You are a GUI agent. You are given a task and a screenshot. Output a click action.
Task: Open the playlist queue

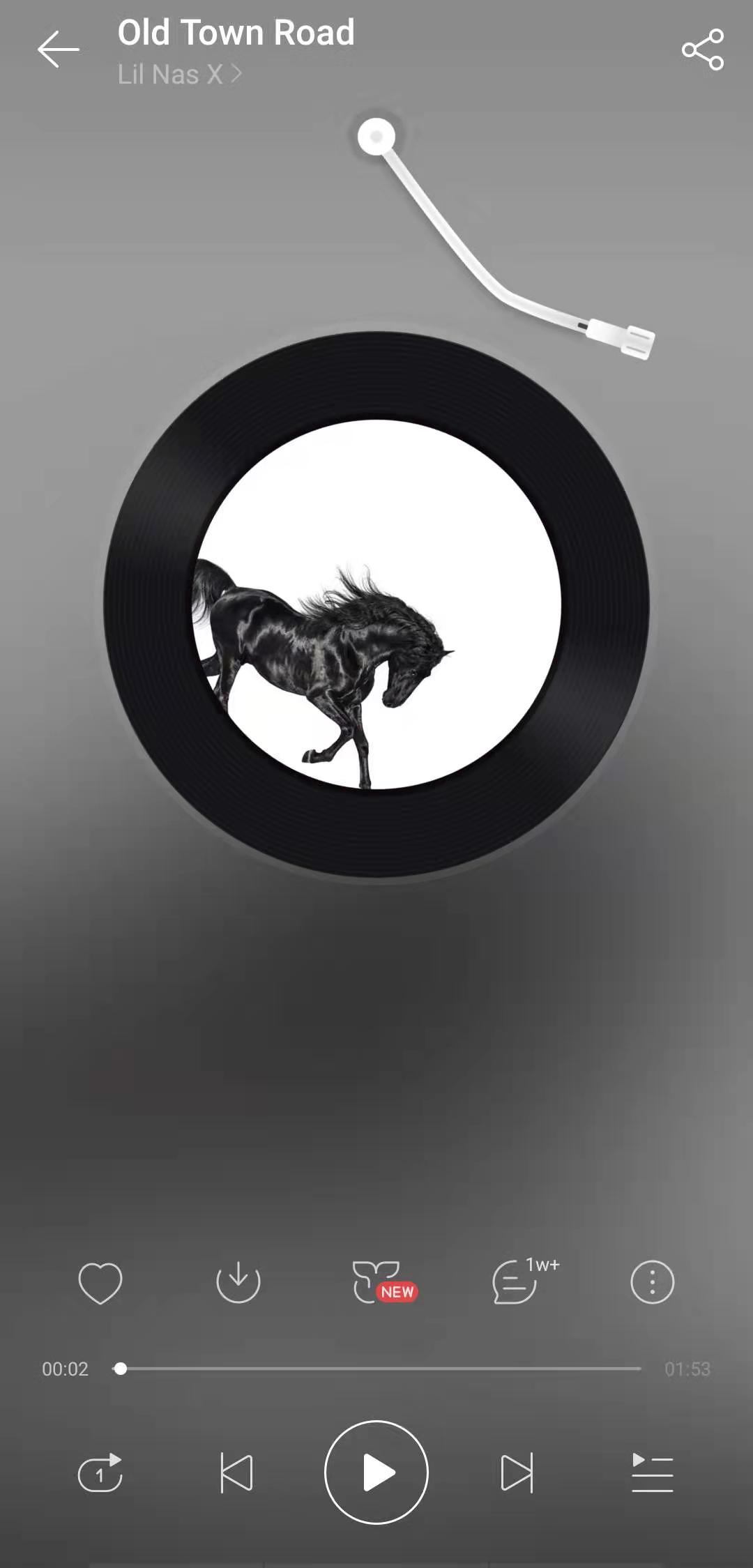pos(653,1472)
